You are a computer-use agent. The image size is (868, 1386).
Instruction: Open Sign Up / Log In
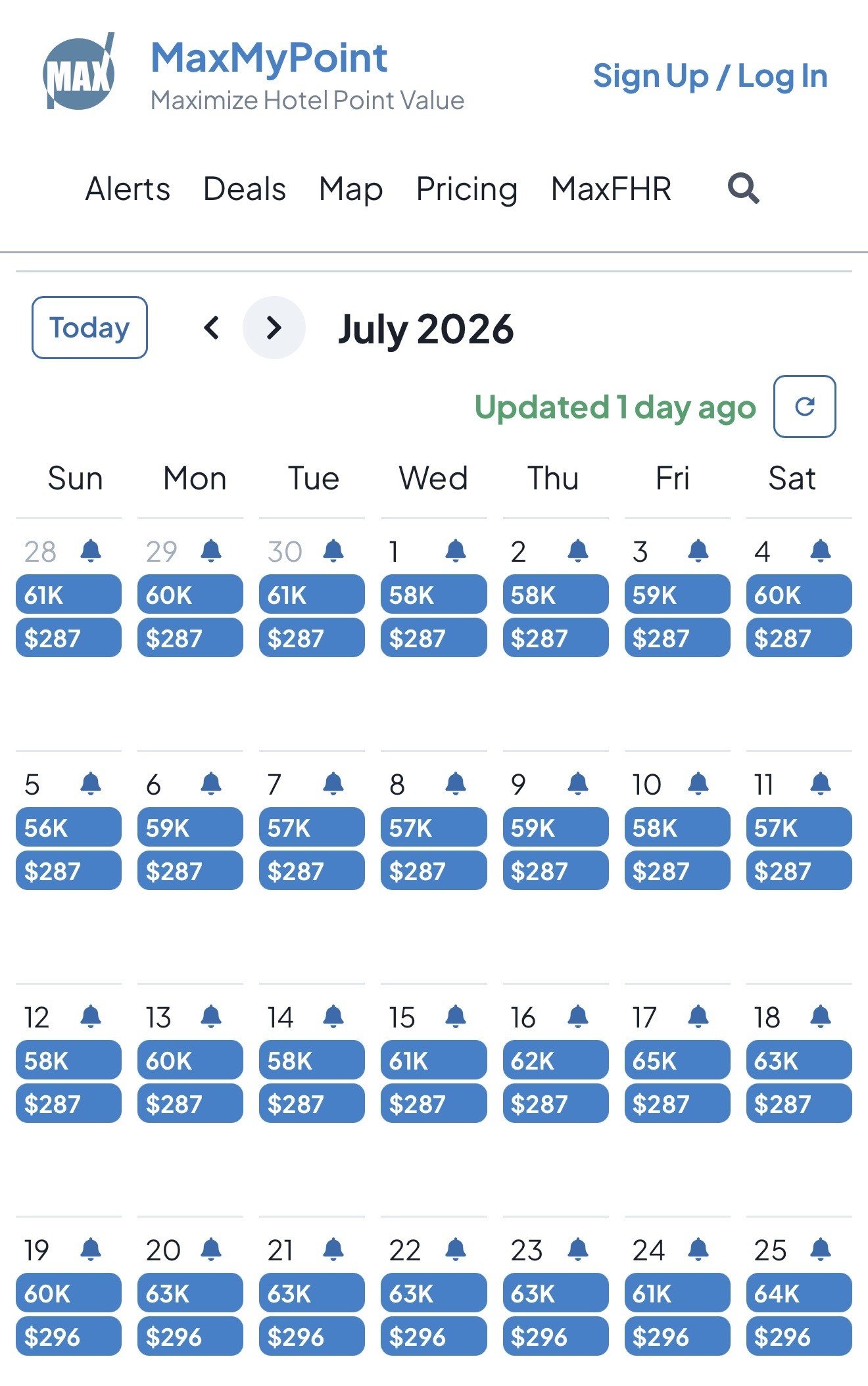710,76
